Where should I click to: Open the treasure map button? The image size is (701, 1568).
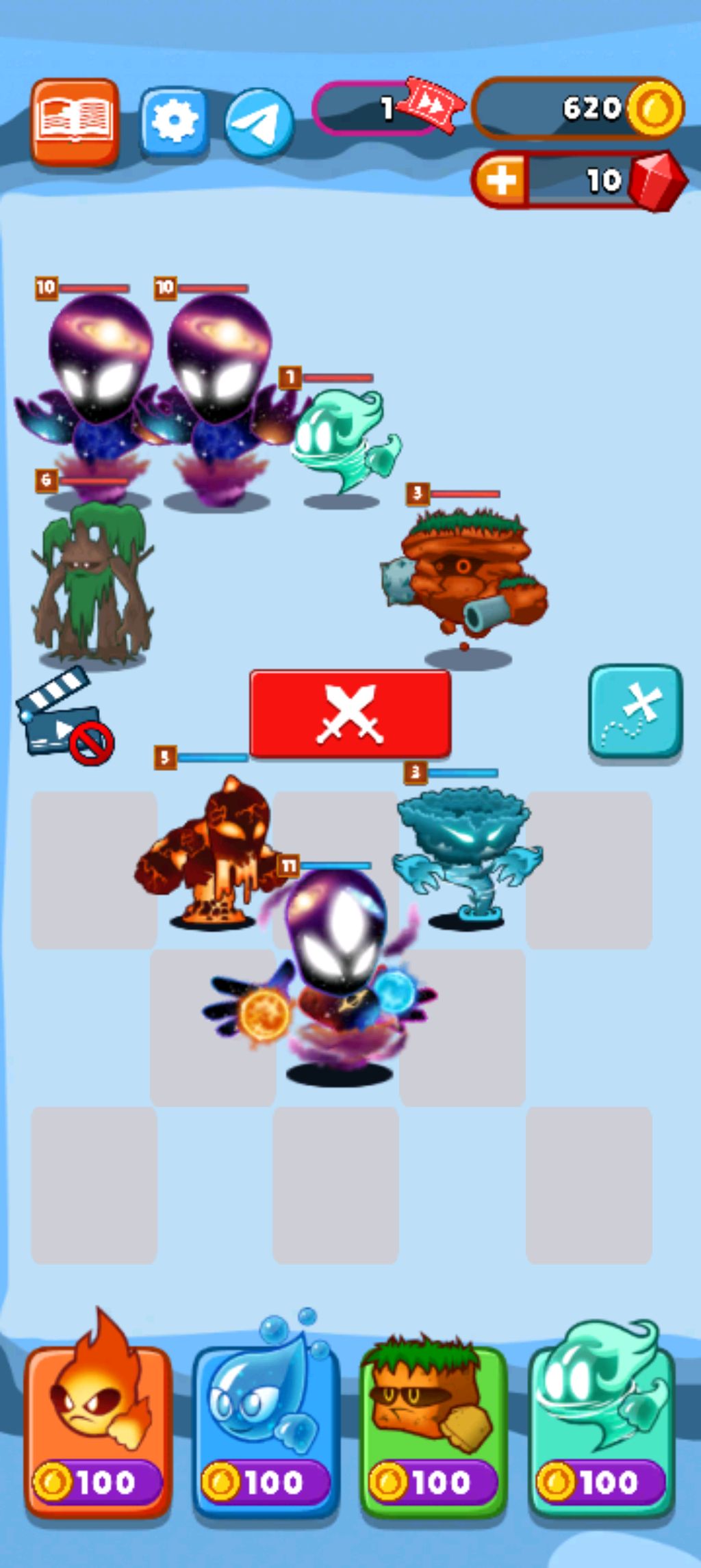(x=635, y=711)
